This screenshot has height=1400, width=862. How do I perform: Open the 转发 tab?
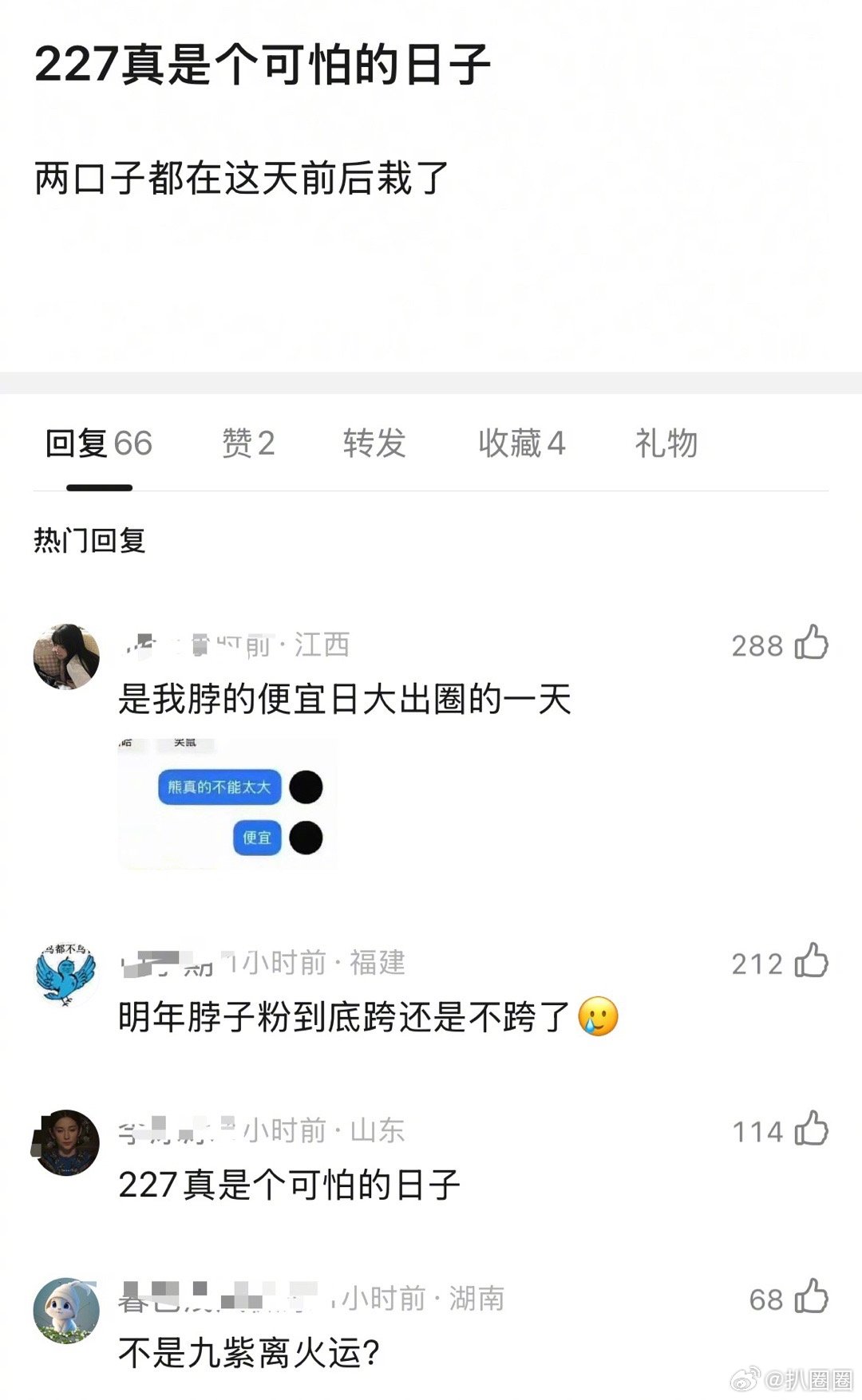pos(375,444)
